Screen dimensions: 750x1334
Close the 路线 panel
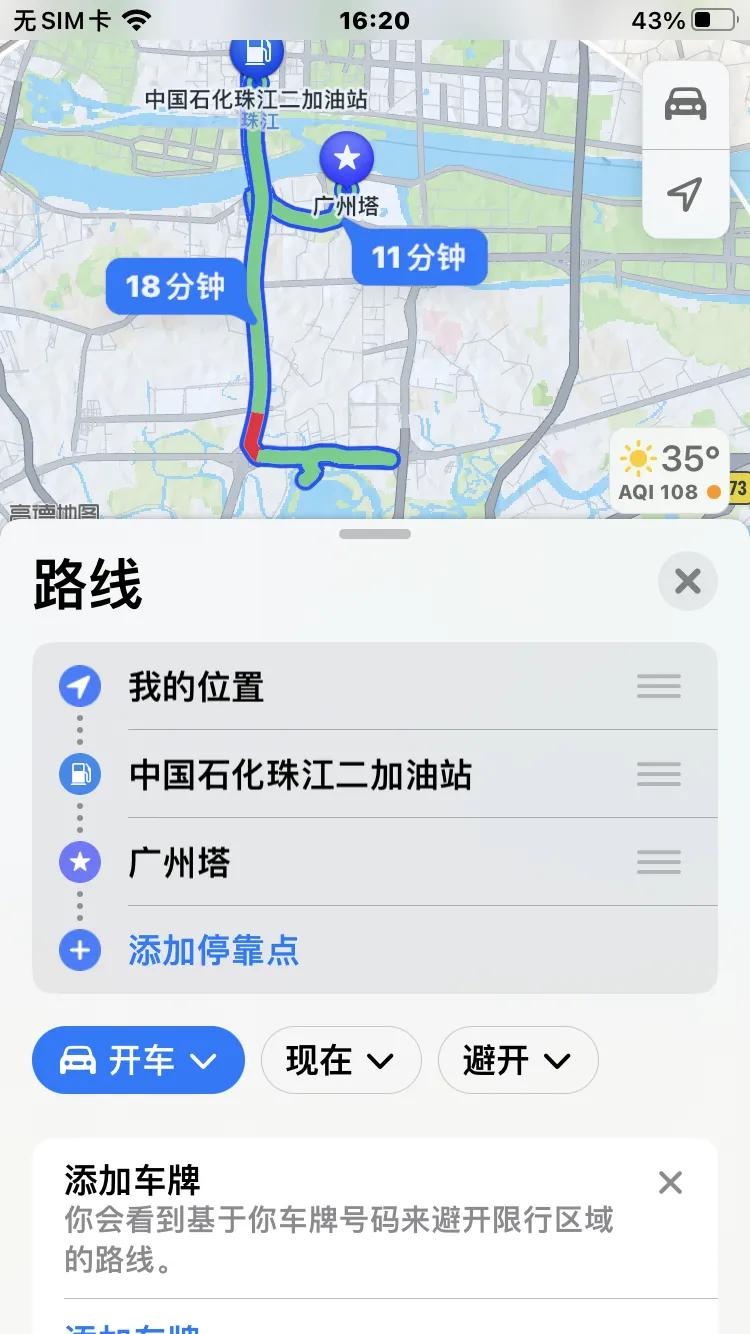pos(687,581)
